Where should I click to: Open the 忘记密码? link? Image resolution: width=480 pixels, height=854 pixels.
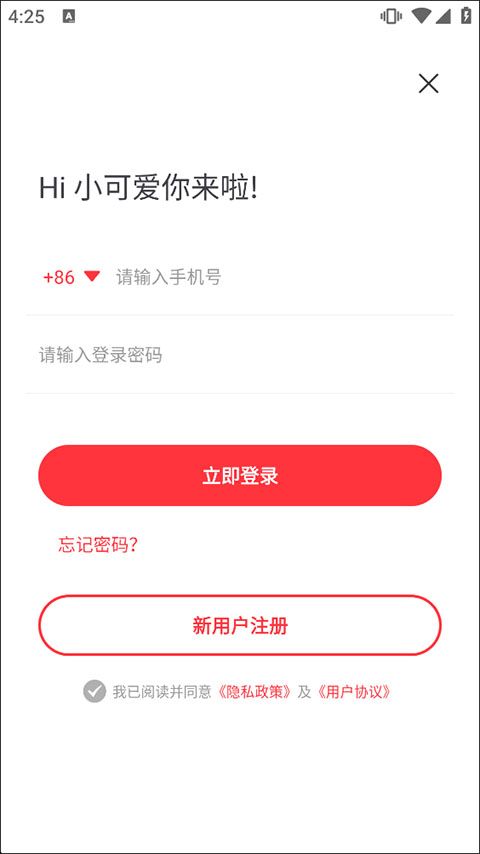[x=98, y=545]
